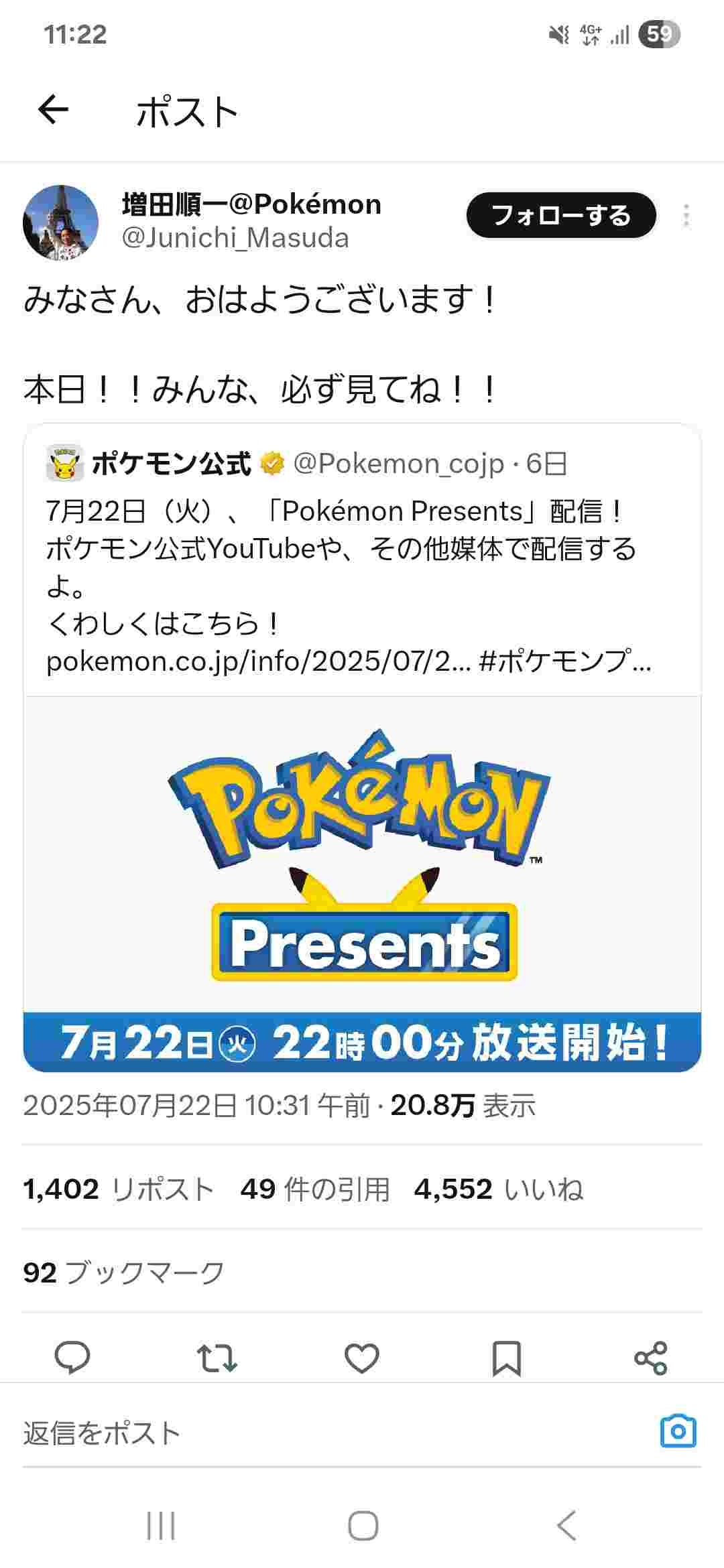Open the post's overflow menu
The width and height of the screenshot is (724, 1568).
(686, 216)
